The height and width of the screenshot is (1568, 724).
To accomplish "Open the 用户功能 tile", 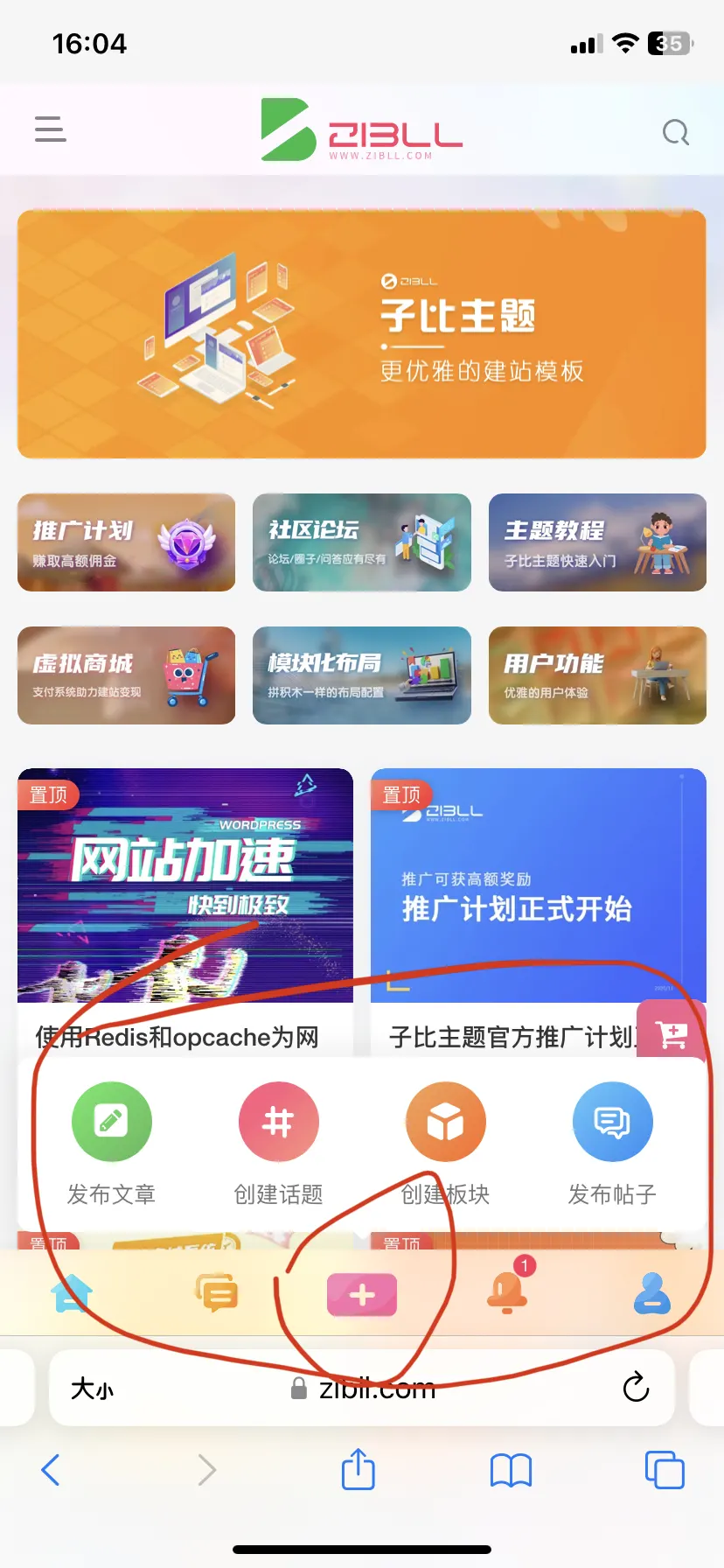I will coord(597,675).
